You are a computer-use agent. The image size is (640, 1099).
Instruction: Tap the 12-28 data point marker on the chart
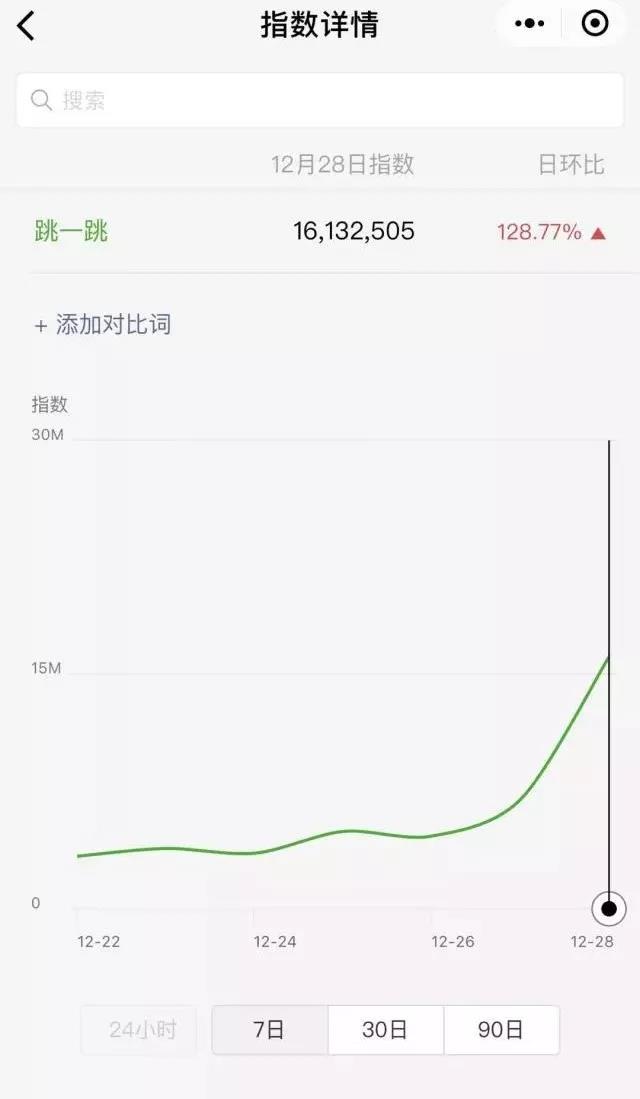(x=608, y=909)
